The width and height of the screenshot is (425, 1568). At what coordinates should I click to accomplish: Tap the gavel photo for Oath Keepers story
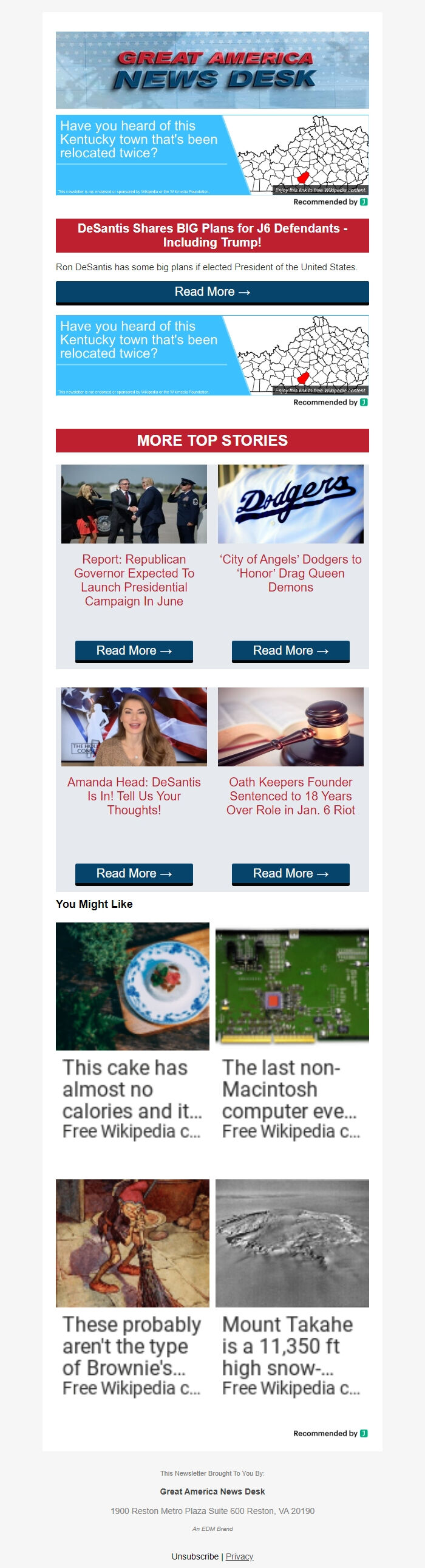[x=290, y=727]
